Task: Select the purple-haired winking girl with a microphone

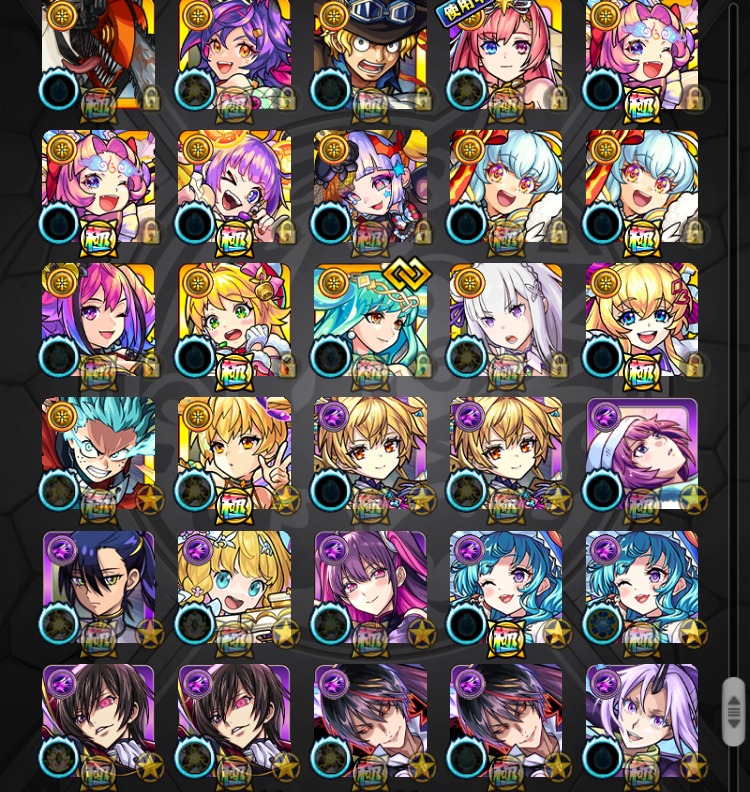Action: click(x=234, y=187)
